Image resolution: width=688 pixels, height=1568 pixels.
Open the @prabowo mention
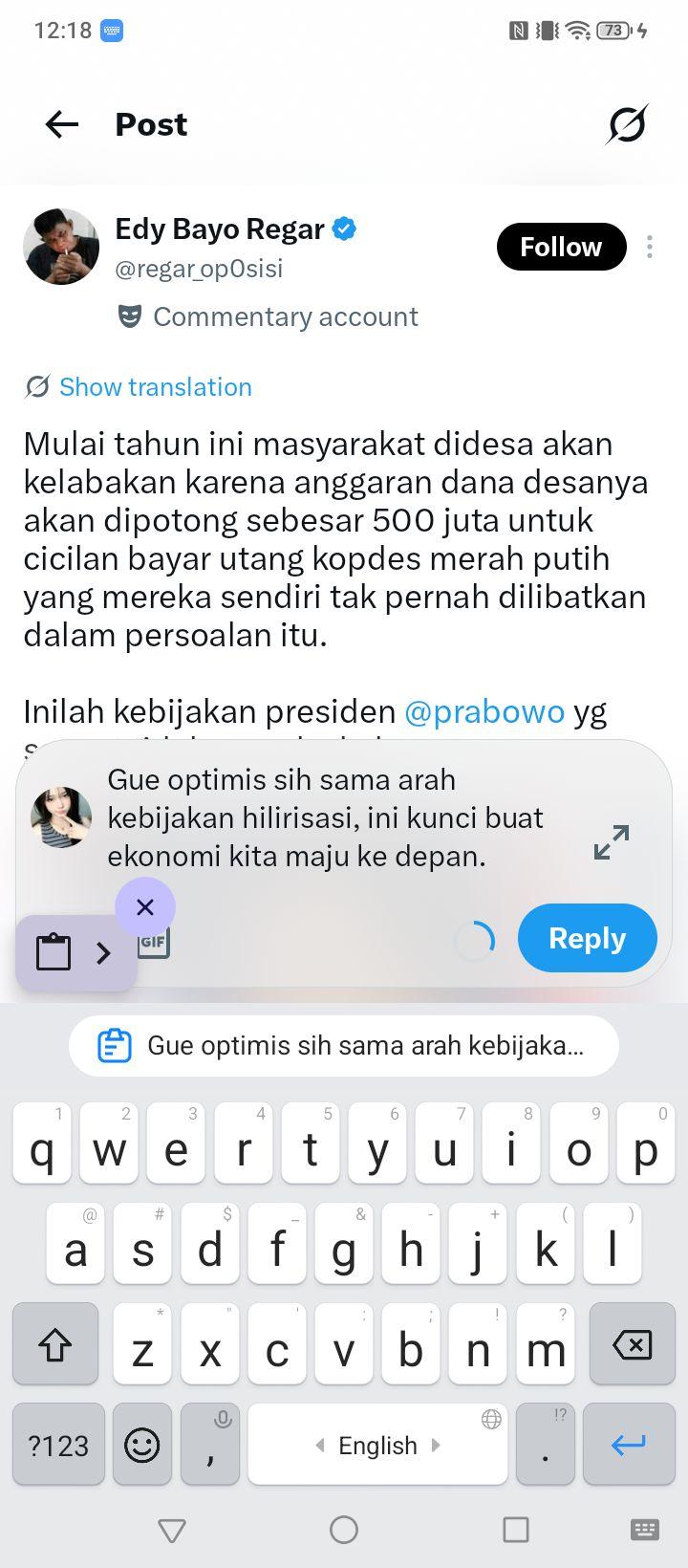[484, 711]
